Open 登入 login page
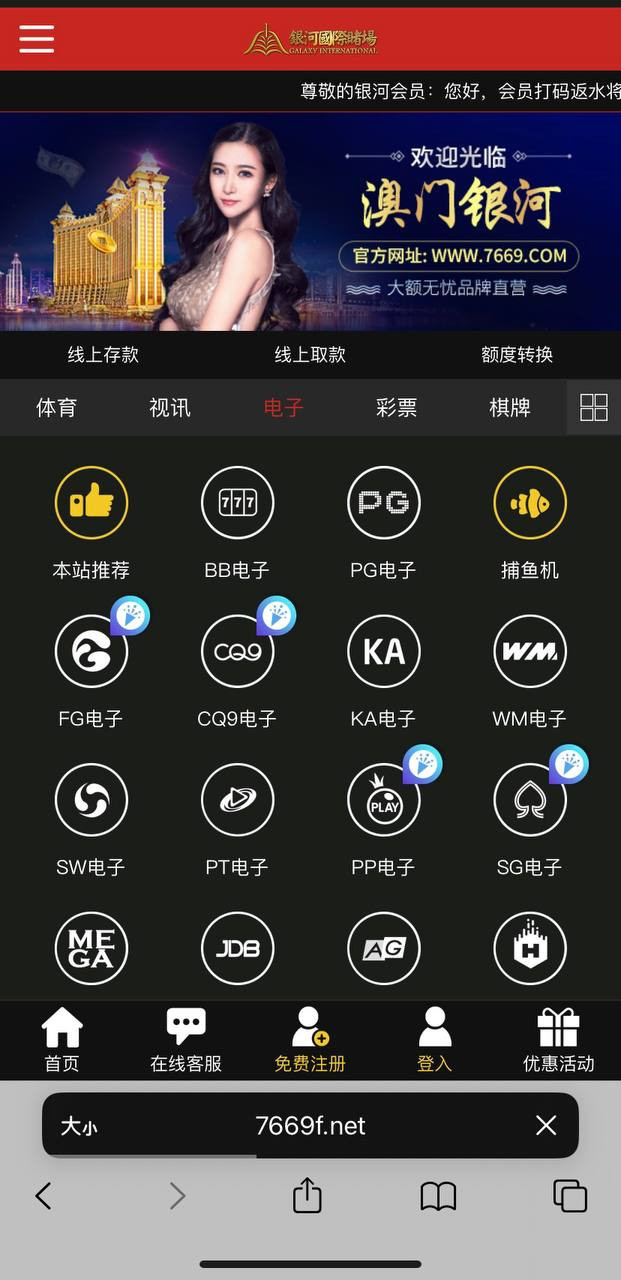 434,1040
